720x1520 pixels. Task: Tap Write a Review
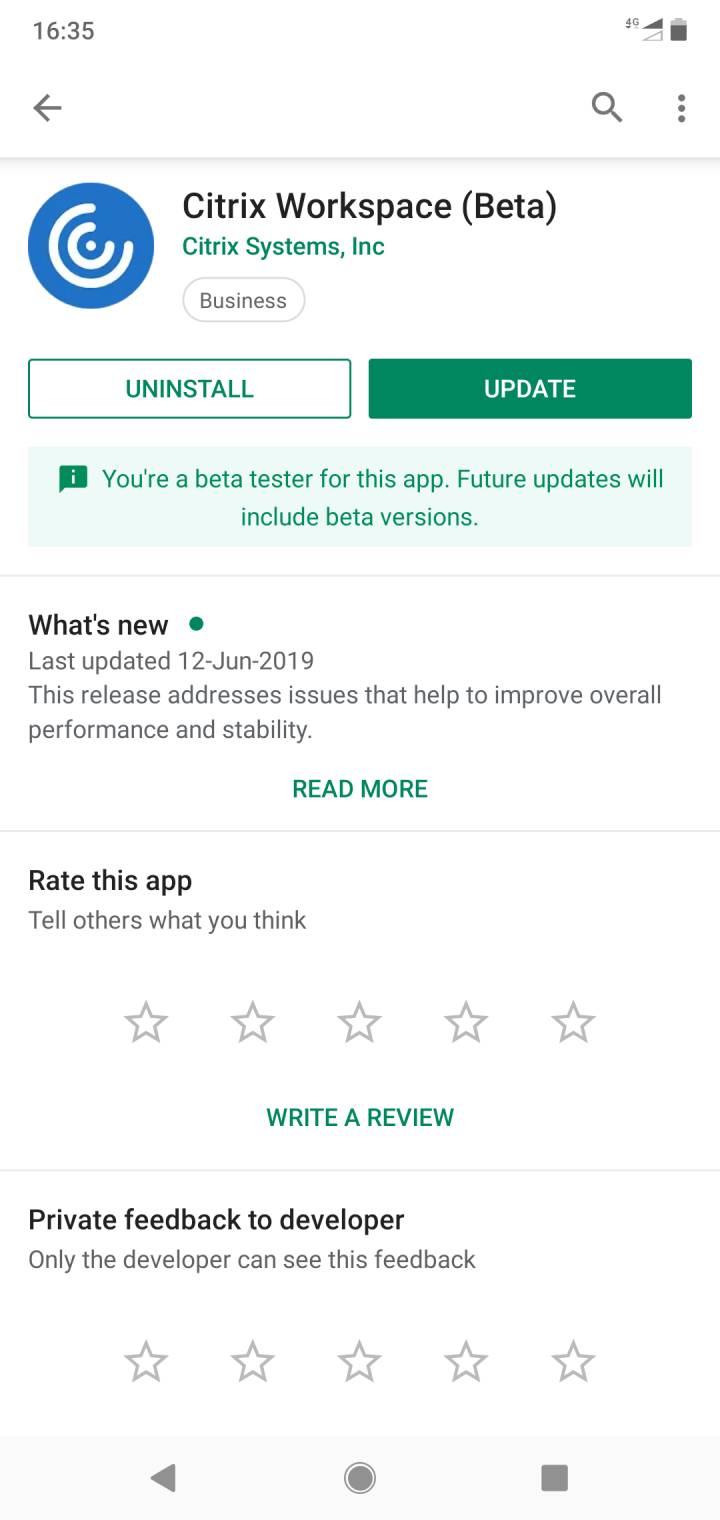(x=360, y=1118)
